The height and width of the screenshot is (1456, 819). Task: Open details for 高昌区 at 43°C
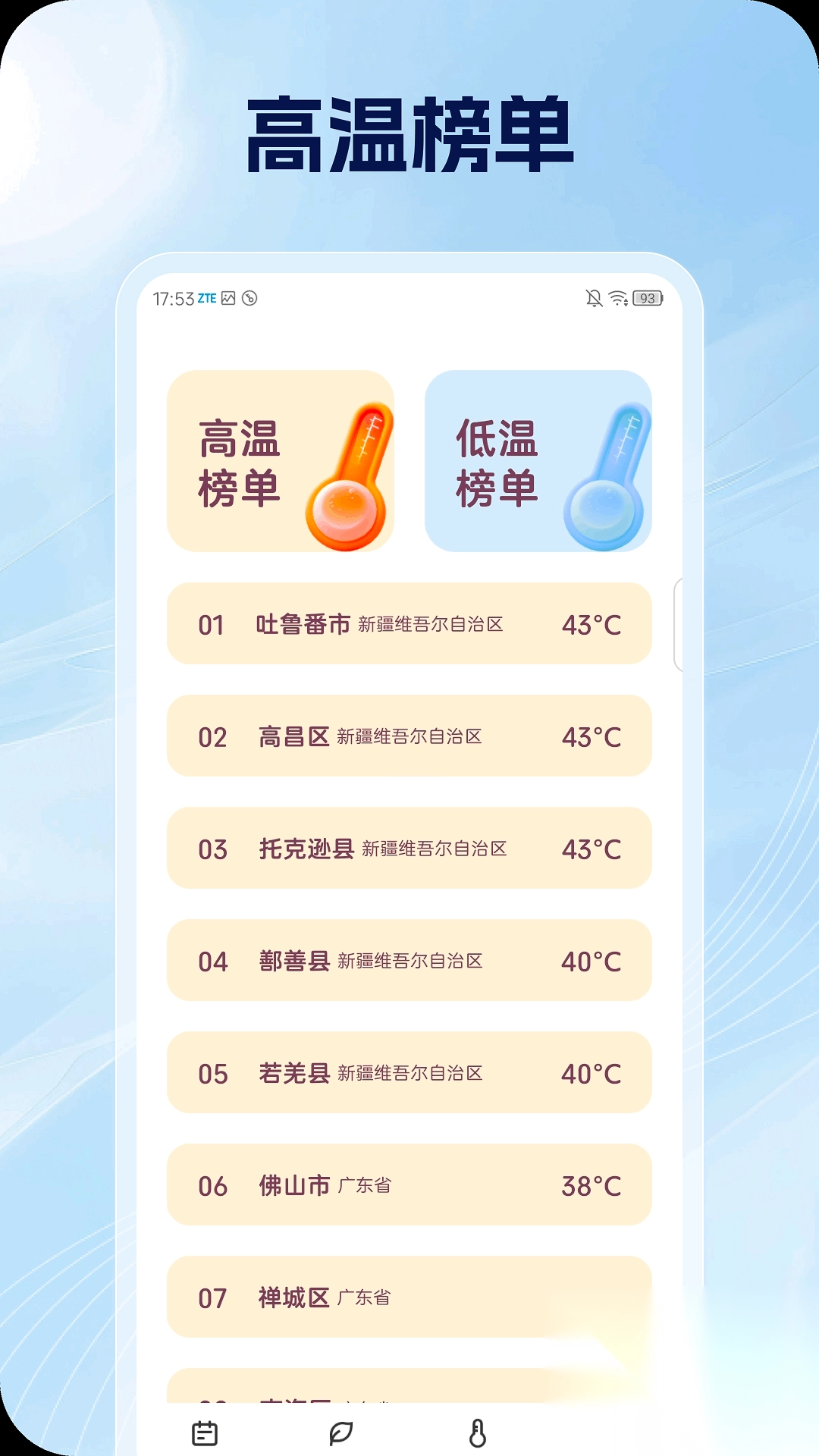pyautogui.click(x=409, y=736)
